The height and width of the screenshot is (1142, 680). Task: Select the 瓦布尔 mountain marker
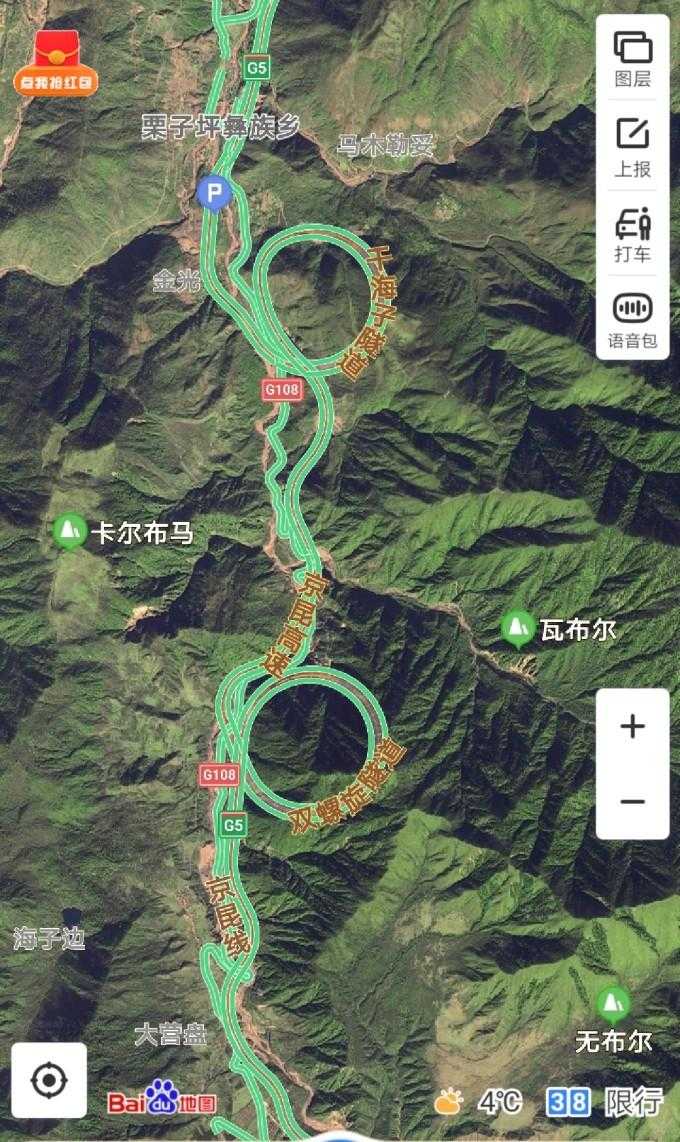(517, 628)
